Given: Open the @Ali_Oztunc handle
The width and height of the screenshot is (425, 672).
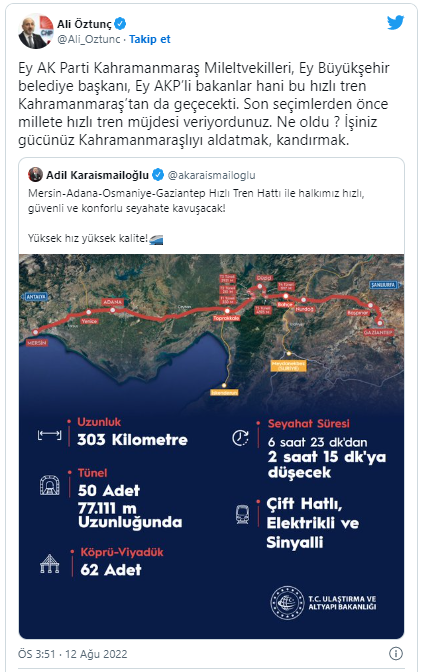Looking at the screenshot, I should (x=89, y=39).
